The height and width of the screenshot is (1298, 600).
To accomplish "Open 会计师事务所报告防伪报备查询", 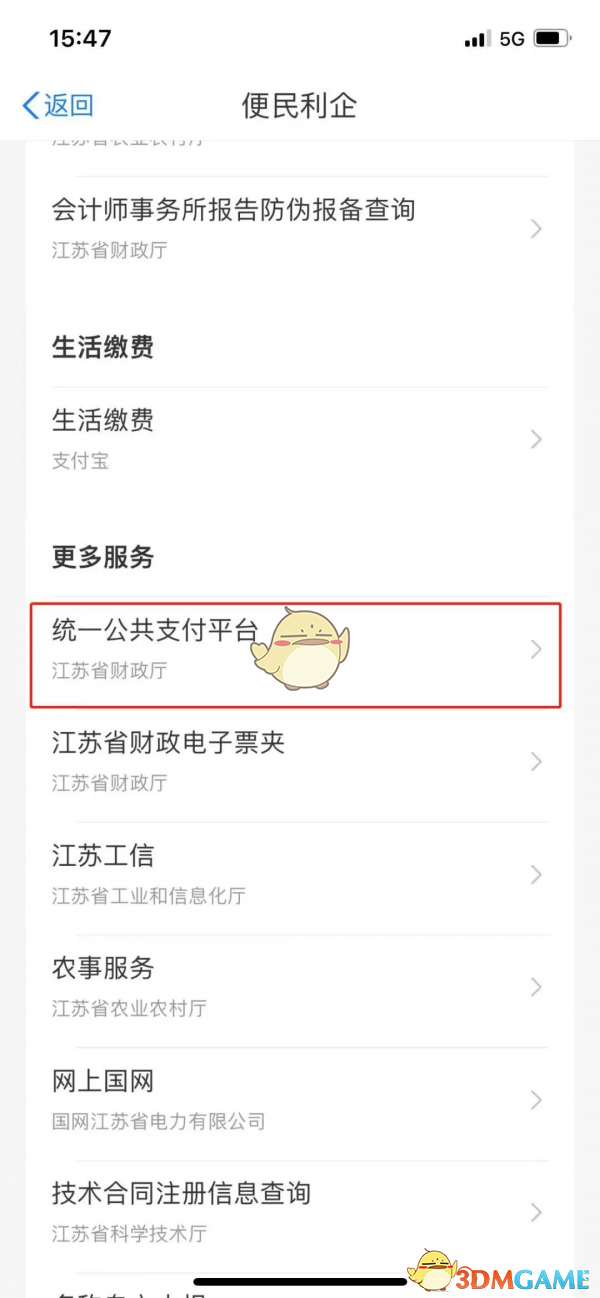I will pos(298,228).
